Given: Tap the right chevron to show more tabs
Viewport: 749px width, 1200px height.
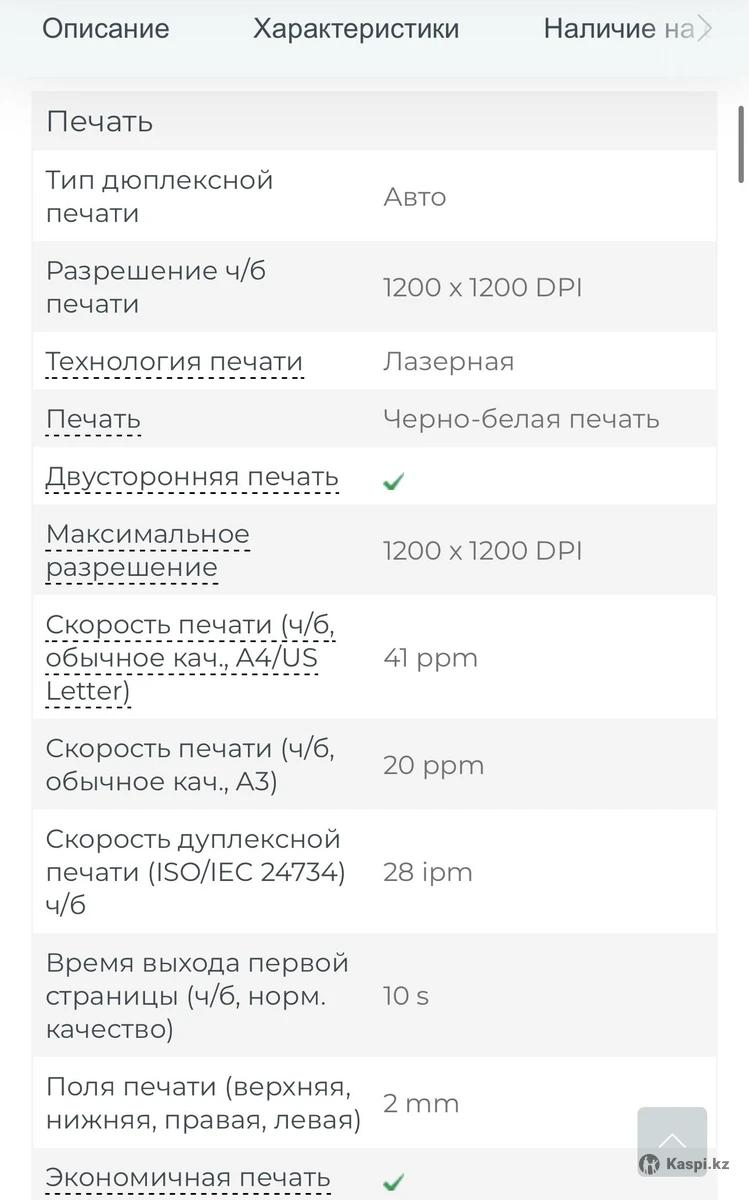Looking at the screenshot, I should 705,29.
